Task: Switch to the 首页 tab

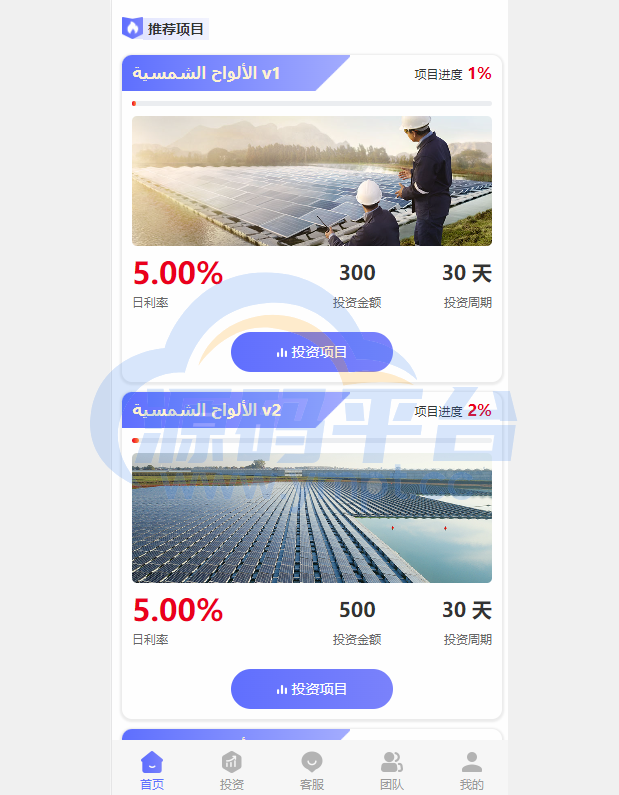Action: pyautogui.click(x=152, y=770)
